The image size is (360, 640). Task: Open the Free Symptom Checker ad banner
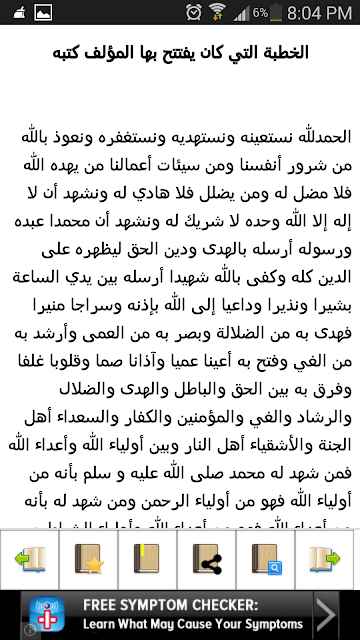point(180,615)
